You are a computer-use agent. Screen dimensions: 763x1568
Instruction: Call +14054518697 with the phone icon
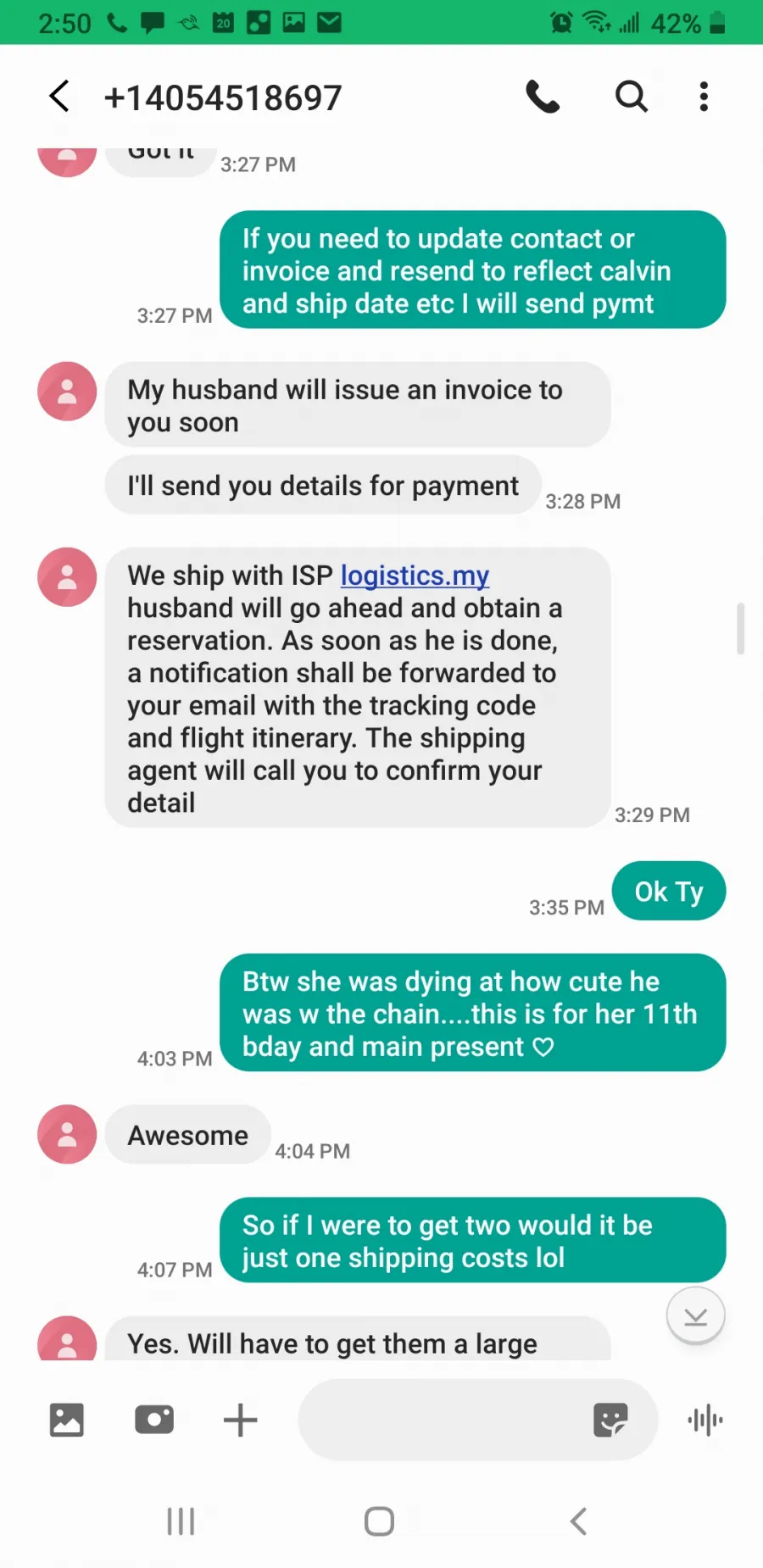543,97
